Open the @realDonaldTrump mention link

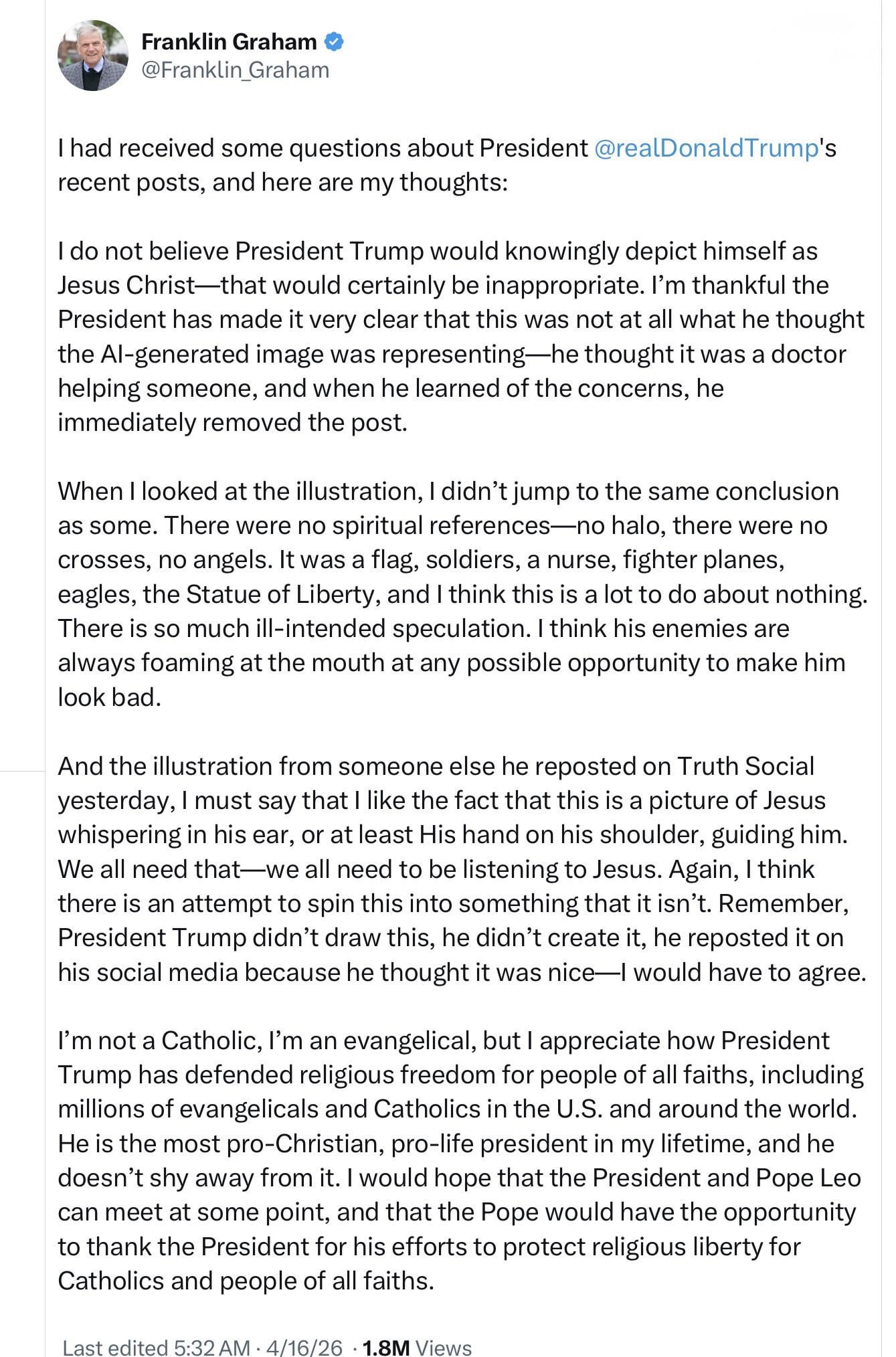point(707,148)
